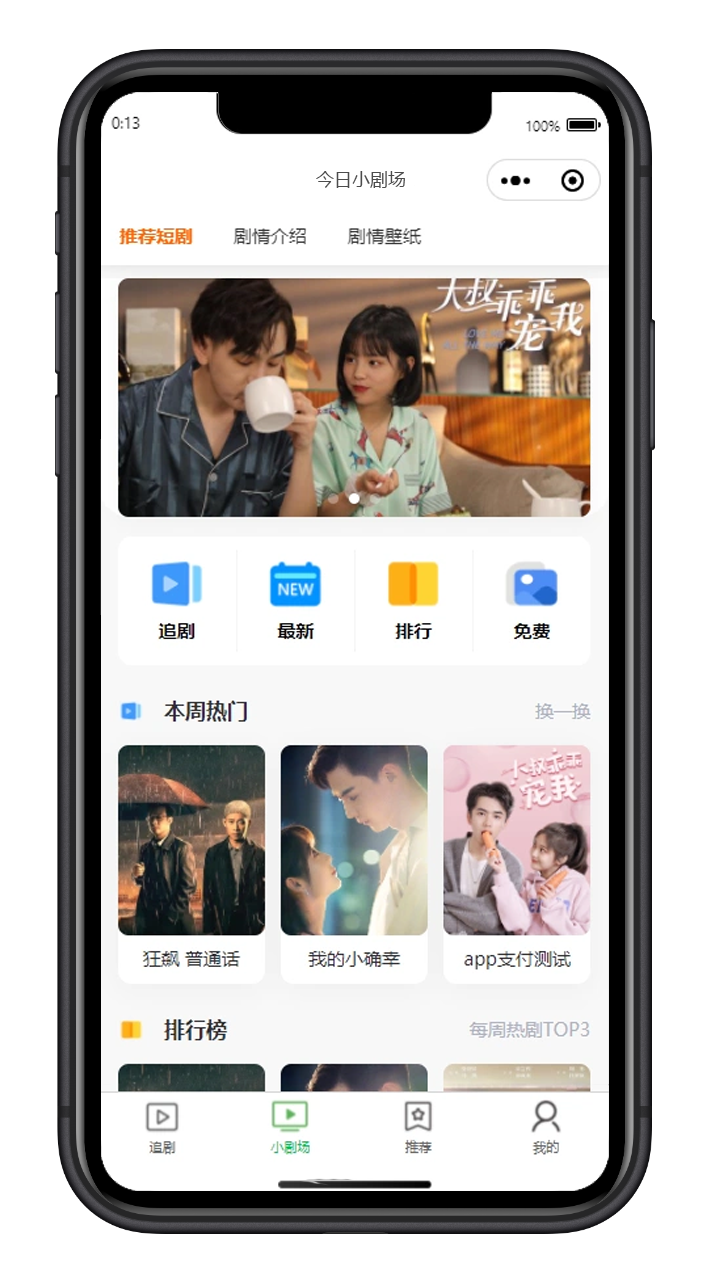The width and height of the screenshot is (720, 1280).
Task: Select the 推荐短剧 tab
Action: [x=156, y=237]
